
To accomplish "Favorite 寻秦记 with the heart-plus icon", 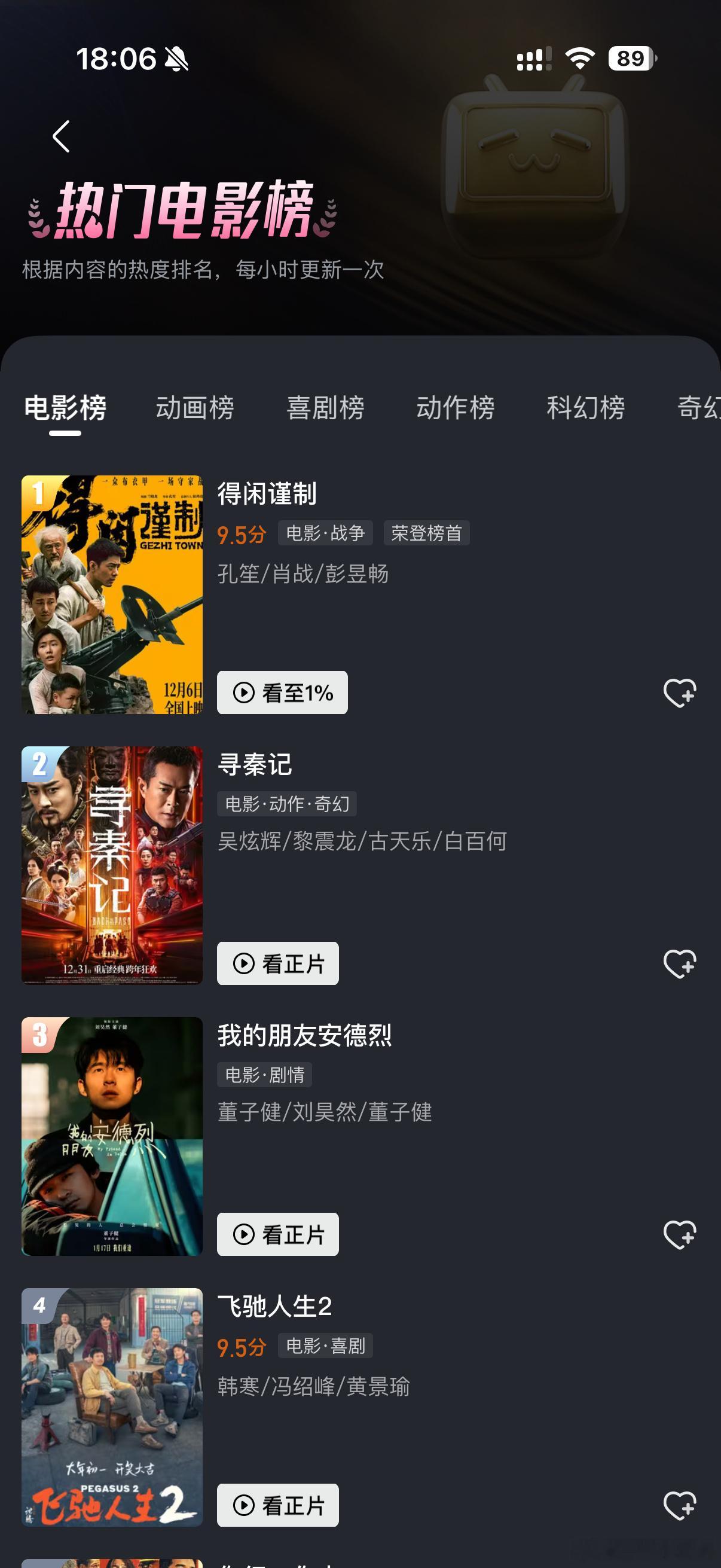I will [679, 963].
